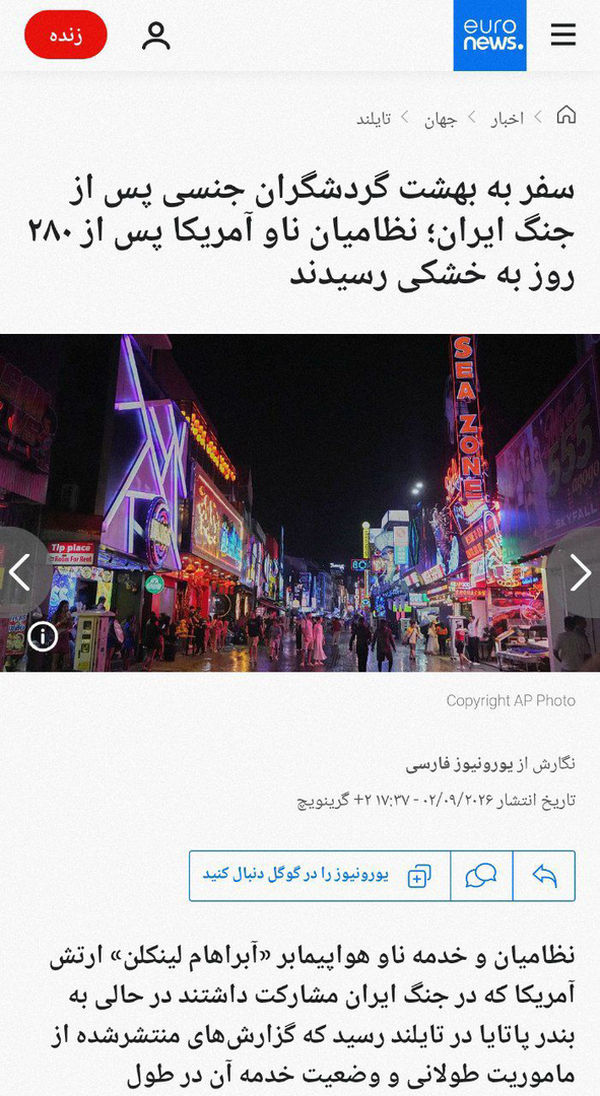The height and width of the screenshot is (1096, 600).
Task: Open the article comments
Action: (481, 876)
